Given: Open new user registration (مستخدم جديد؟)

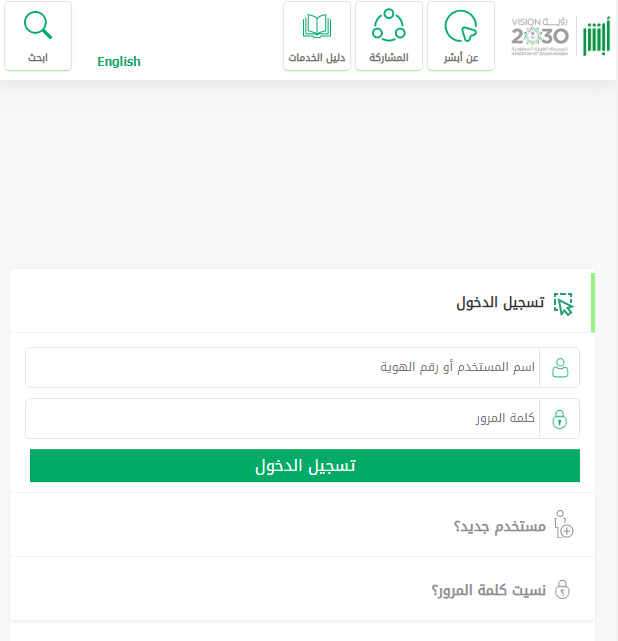Looking at the screenshot, I should coord(500,525).
